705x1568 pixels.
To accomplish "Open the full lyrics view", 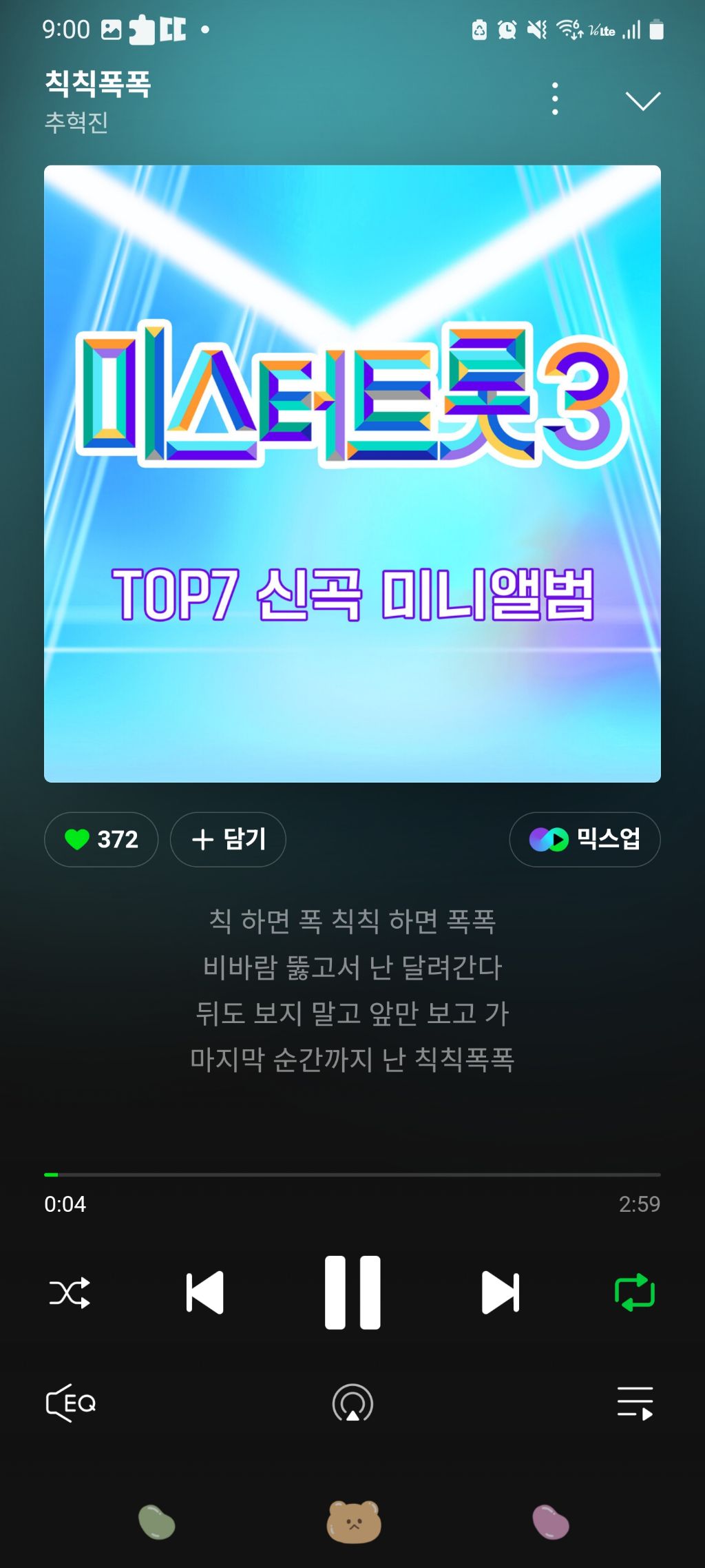I will 352,990.
